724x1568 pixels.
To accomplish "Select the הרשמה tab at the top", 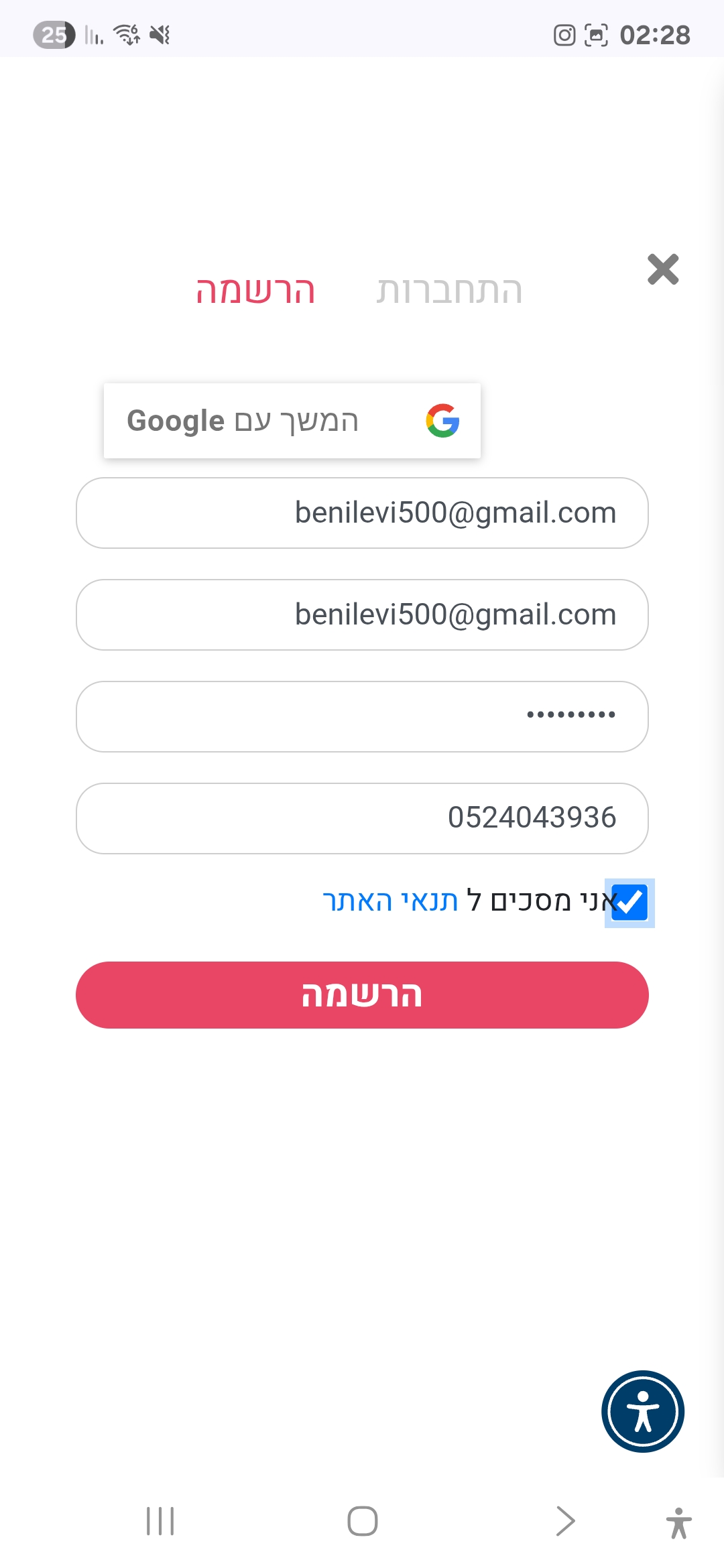I will (255, 291).
